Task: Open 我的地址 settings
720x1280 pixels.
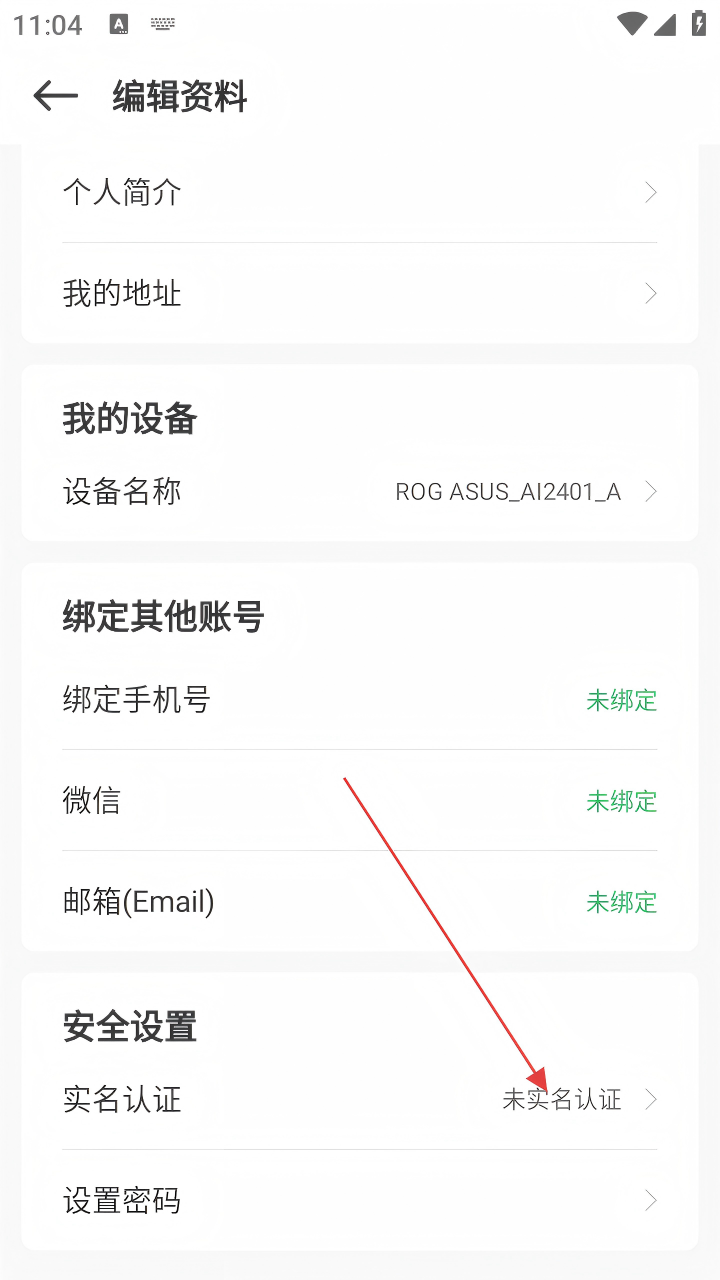Action: [x=359, y=293]
